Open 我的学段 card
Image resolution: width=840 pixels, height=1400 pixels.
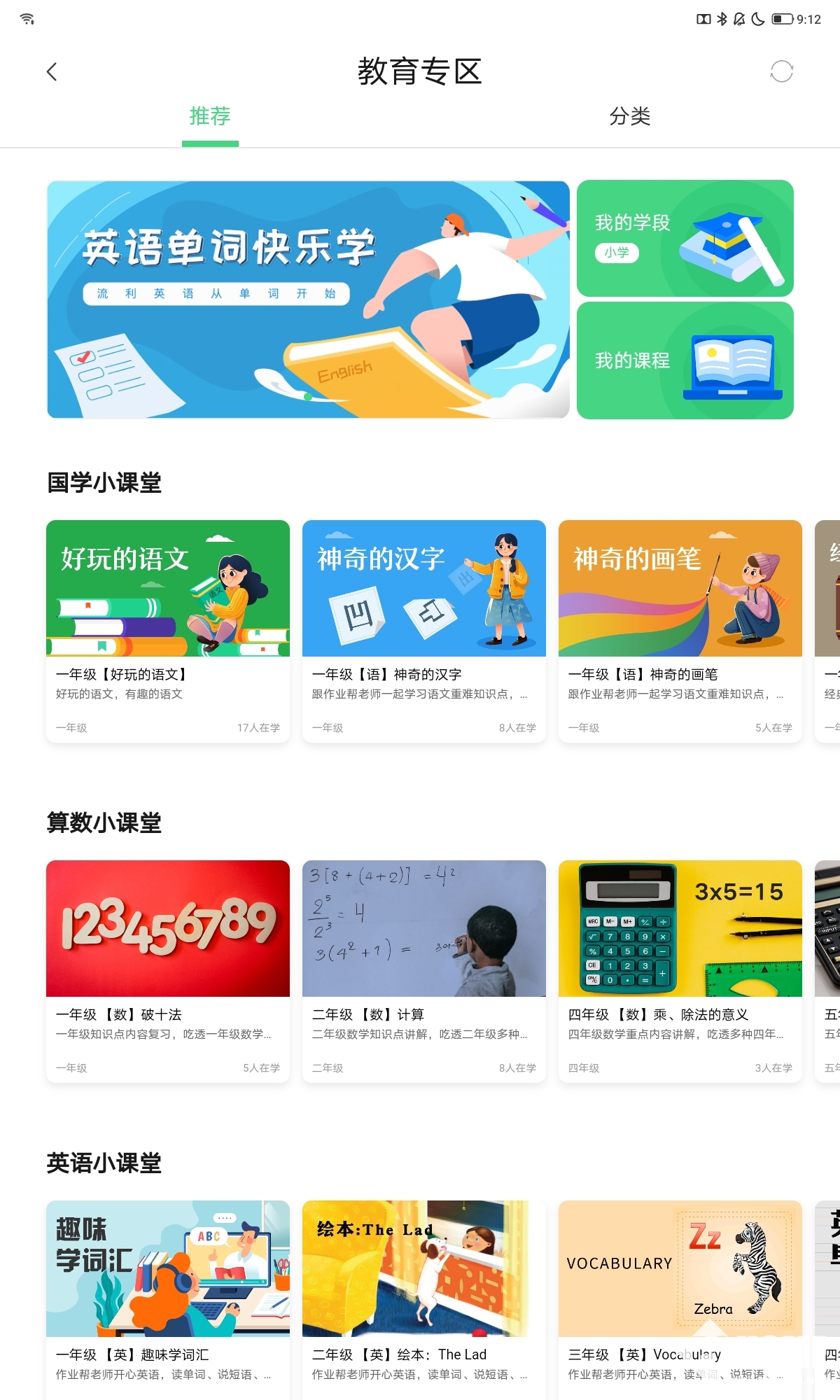[685, 239]
